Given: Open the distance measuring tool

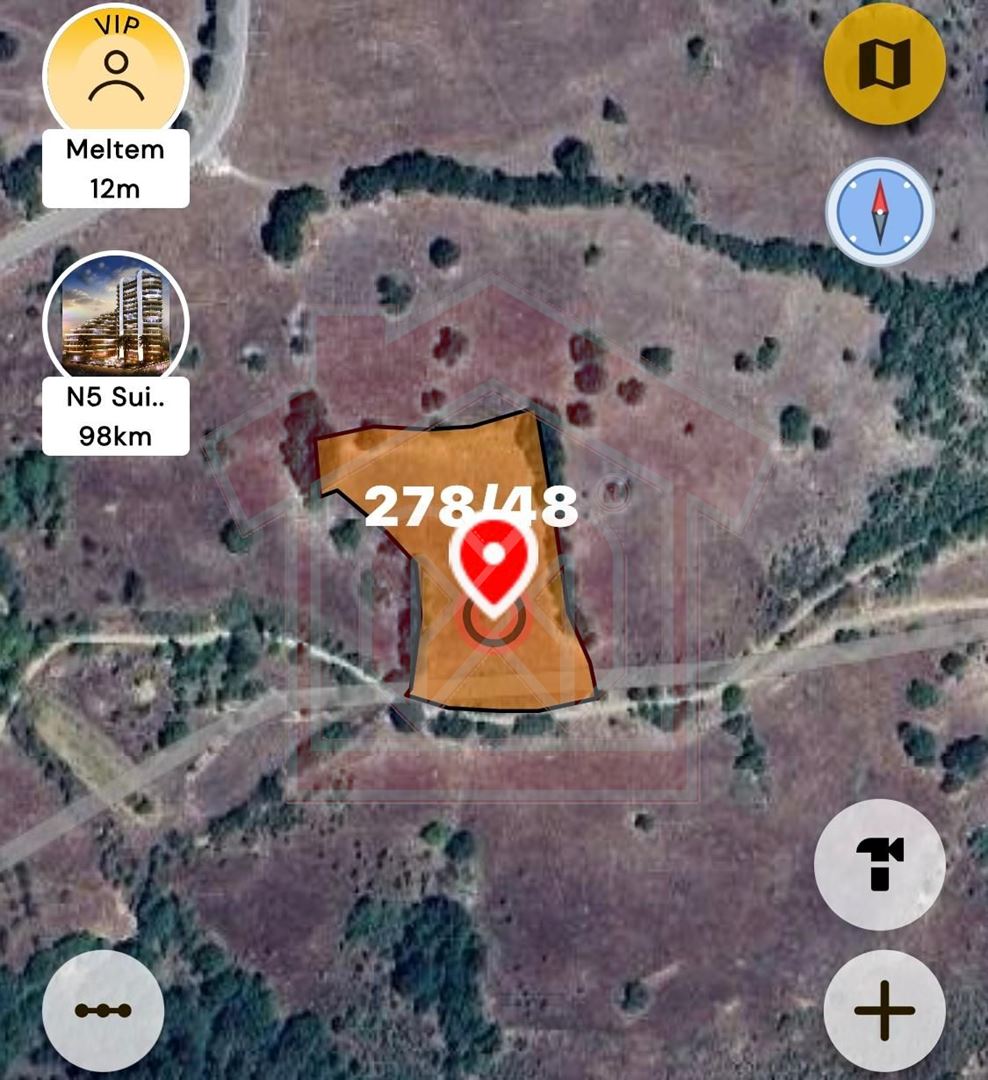Looking at the screenshot, I should click(103, 1010).
